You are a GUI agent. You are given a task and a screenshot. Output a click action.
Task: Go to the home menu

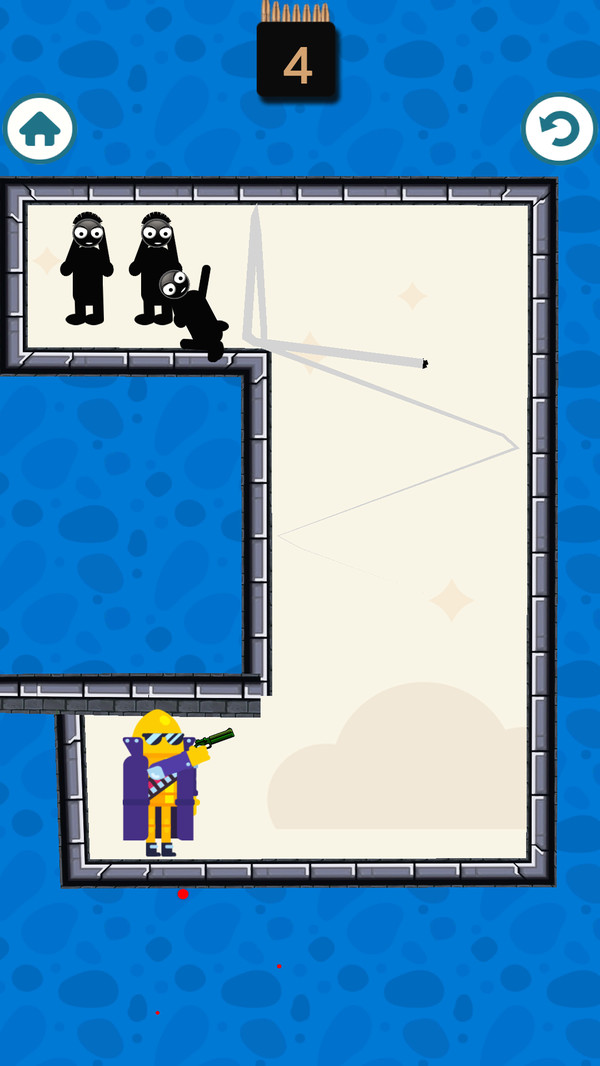[40, 129]
